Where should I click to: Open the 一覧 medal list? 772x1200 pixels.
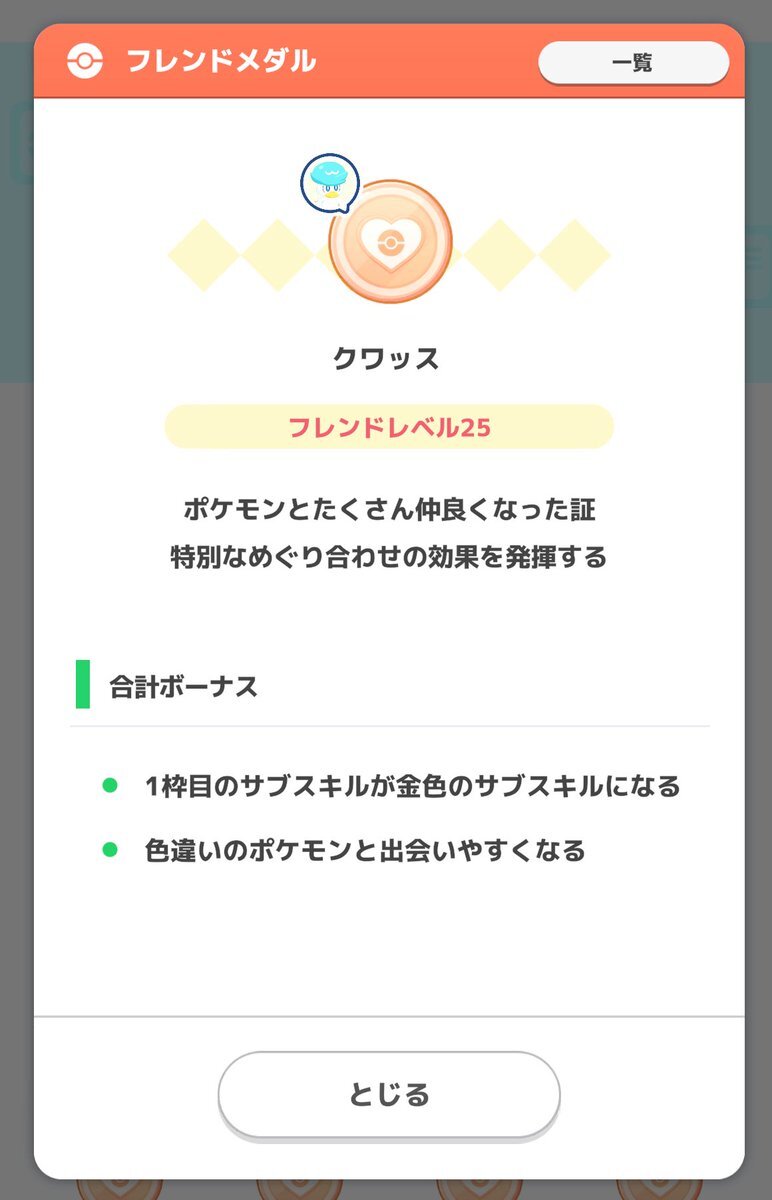632,62
